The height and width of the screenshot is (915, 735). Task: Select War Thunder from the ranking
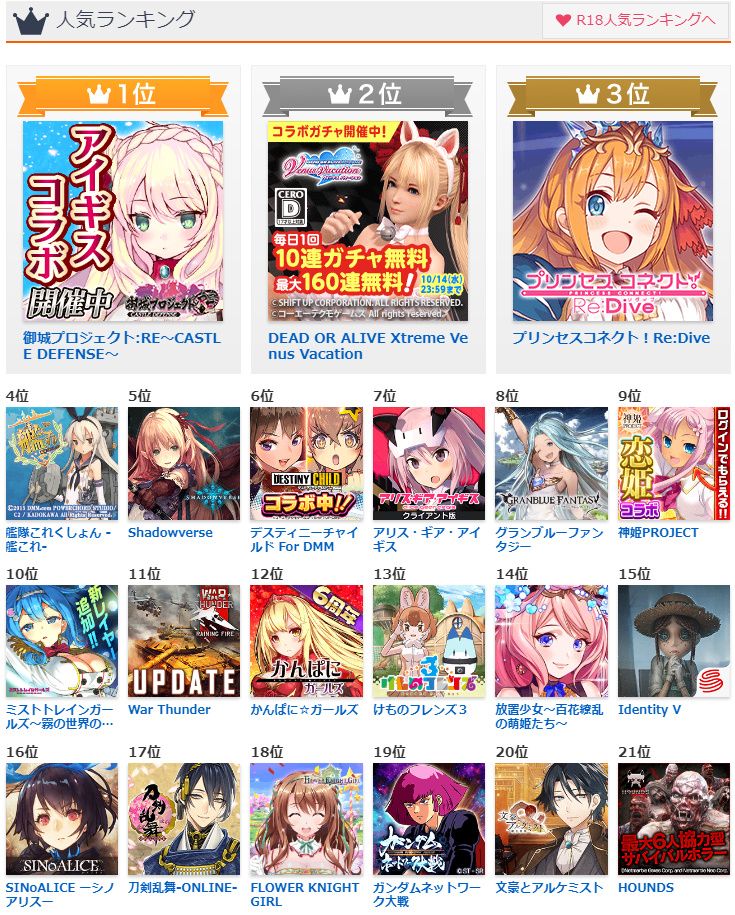(x=184, y=641)
